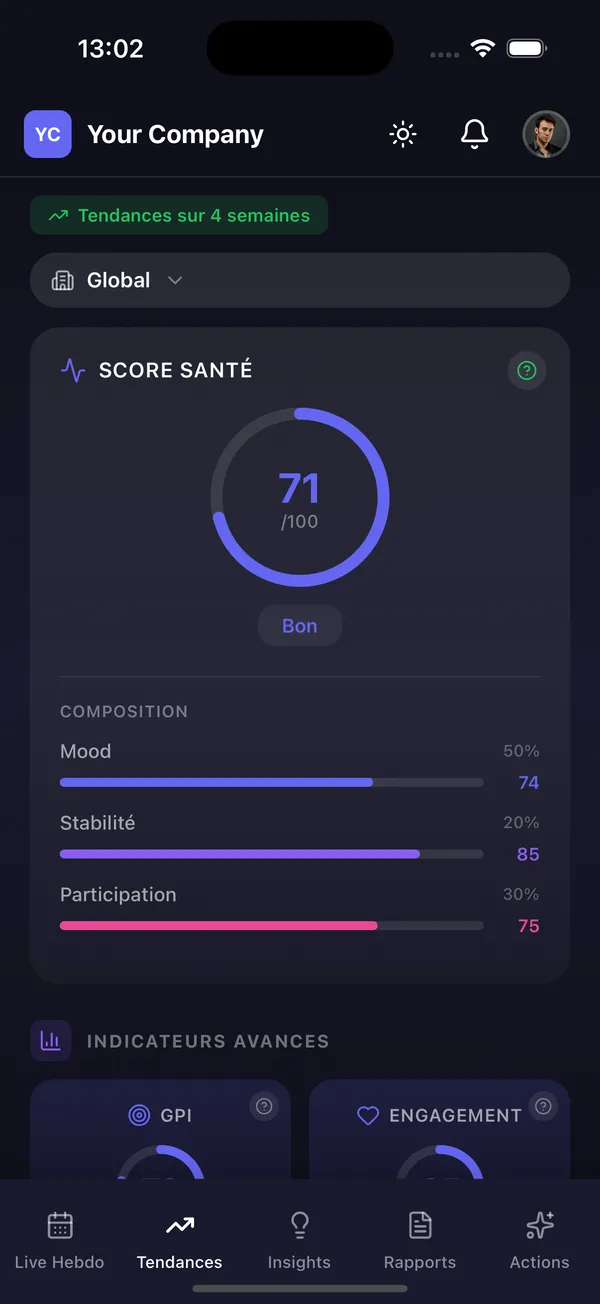This screenshot has height=1304, width=600.
Task: Switch to the Actions tab
Action: pyautogui.click(x=539, y=1240)
